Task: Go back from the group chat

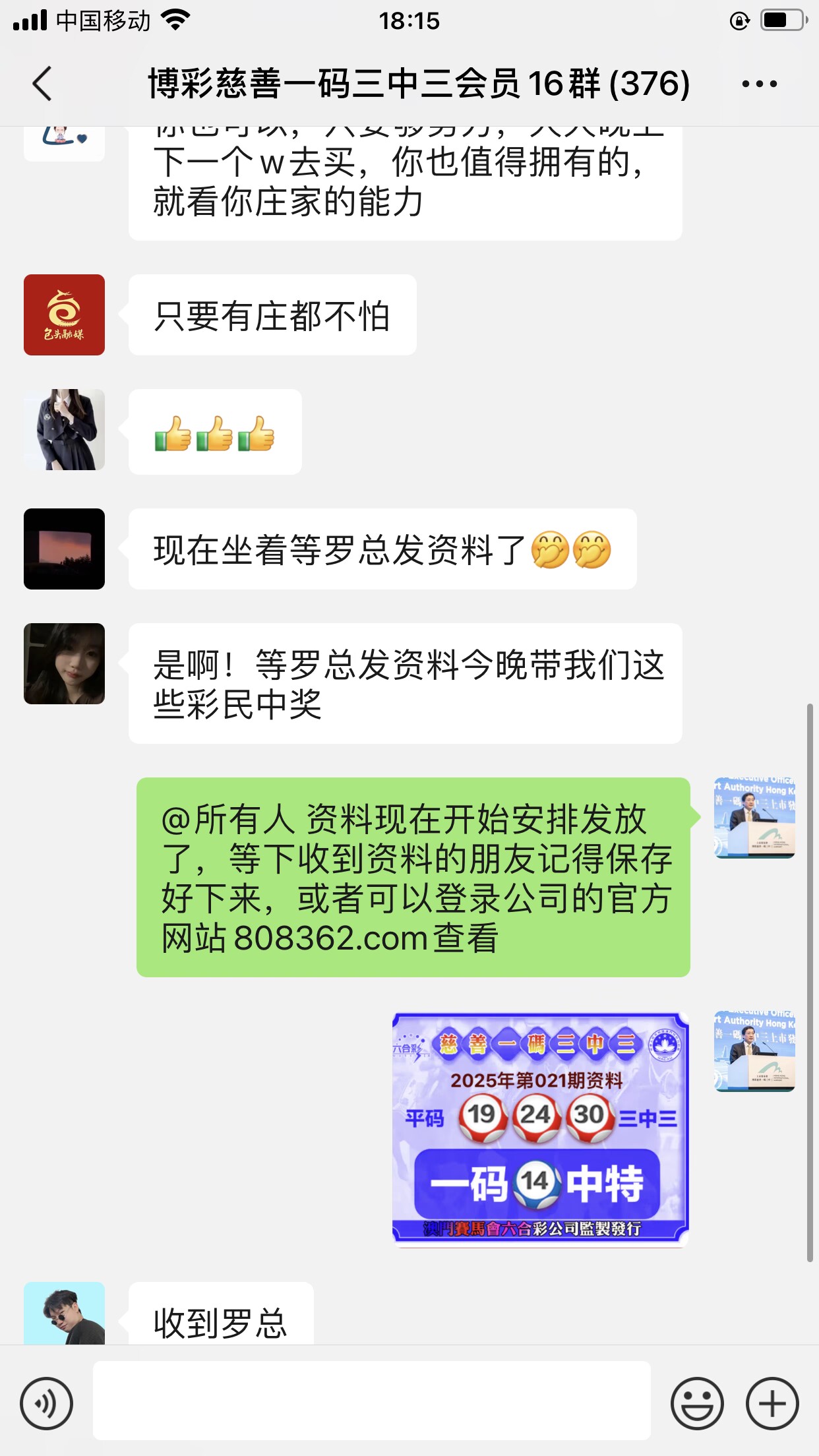Action: tap(42, 84)
